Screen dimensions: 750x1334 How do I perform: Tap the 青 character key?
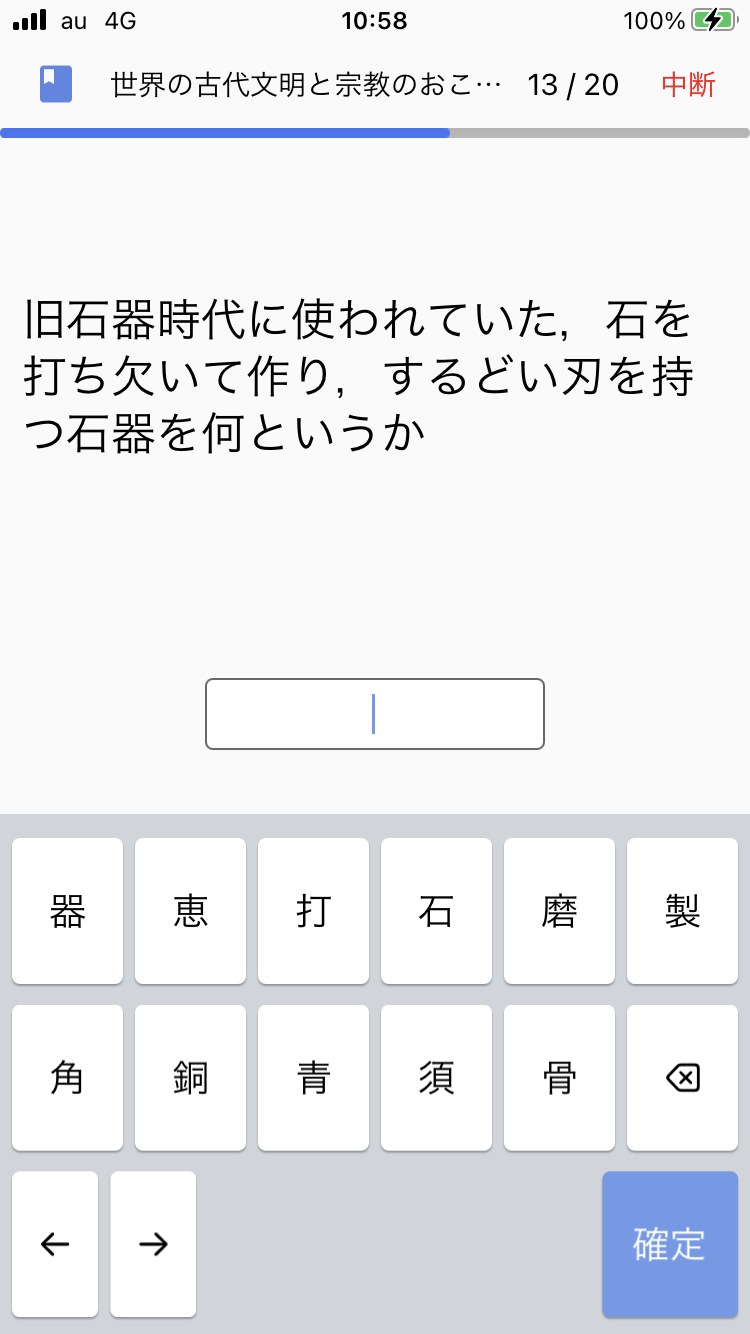point(314,1078)
